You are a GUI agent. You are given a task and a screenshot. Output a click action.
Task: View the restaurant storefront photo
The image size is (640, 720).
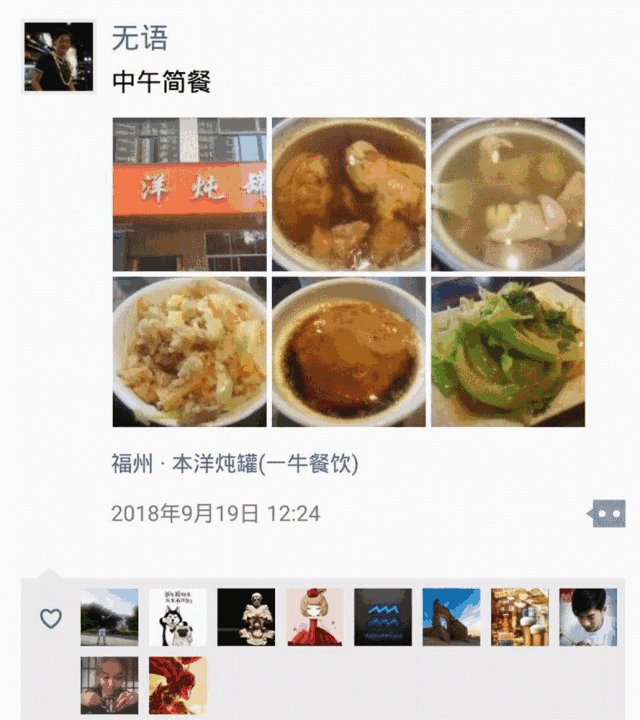[x=189, y=194]
